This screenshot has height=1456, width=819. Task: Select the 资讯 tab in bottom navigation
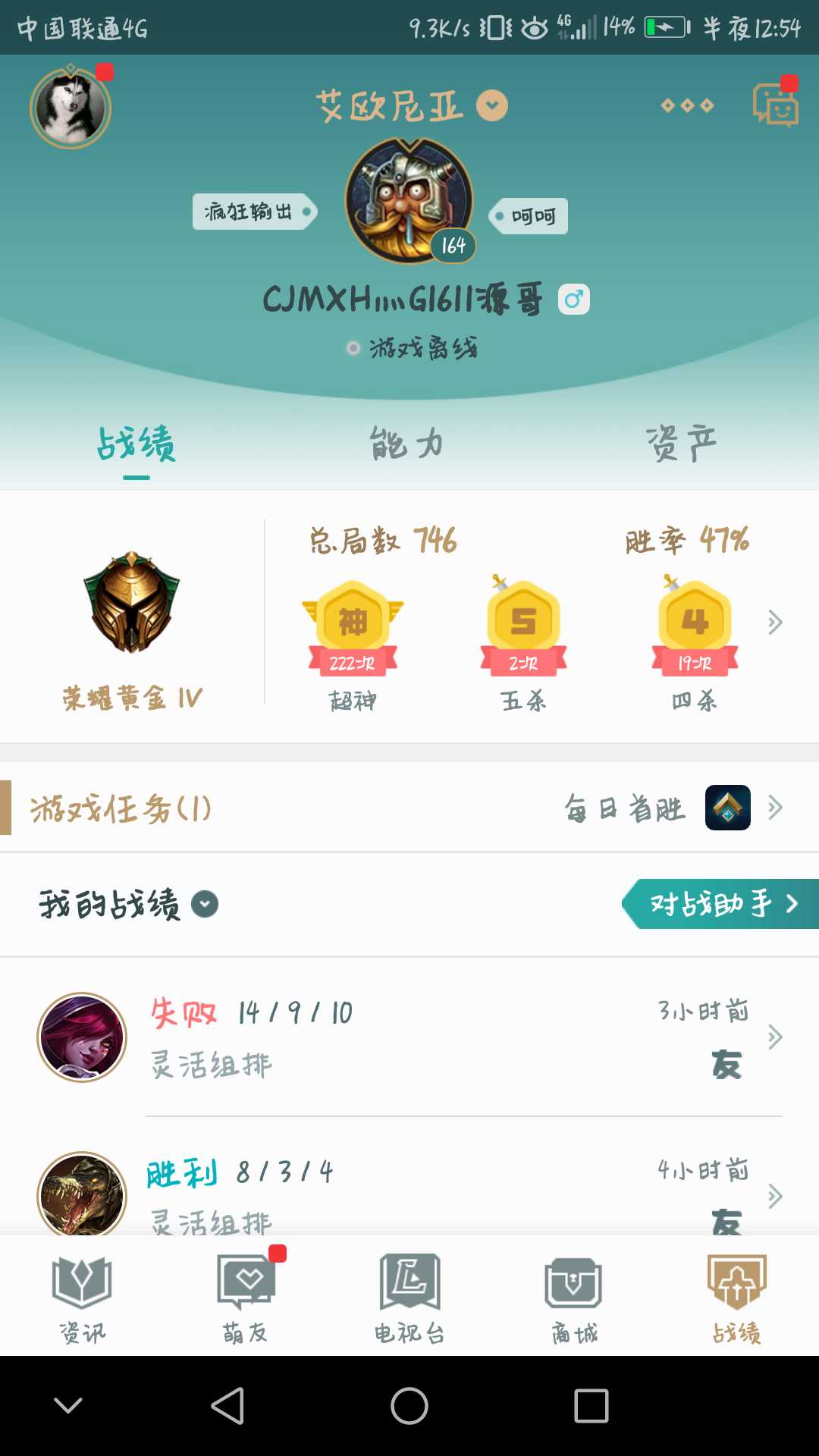click(82, 1297)
